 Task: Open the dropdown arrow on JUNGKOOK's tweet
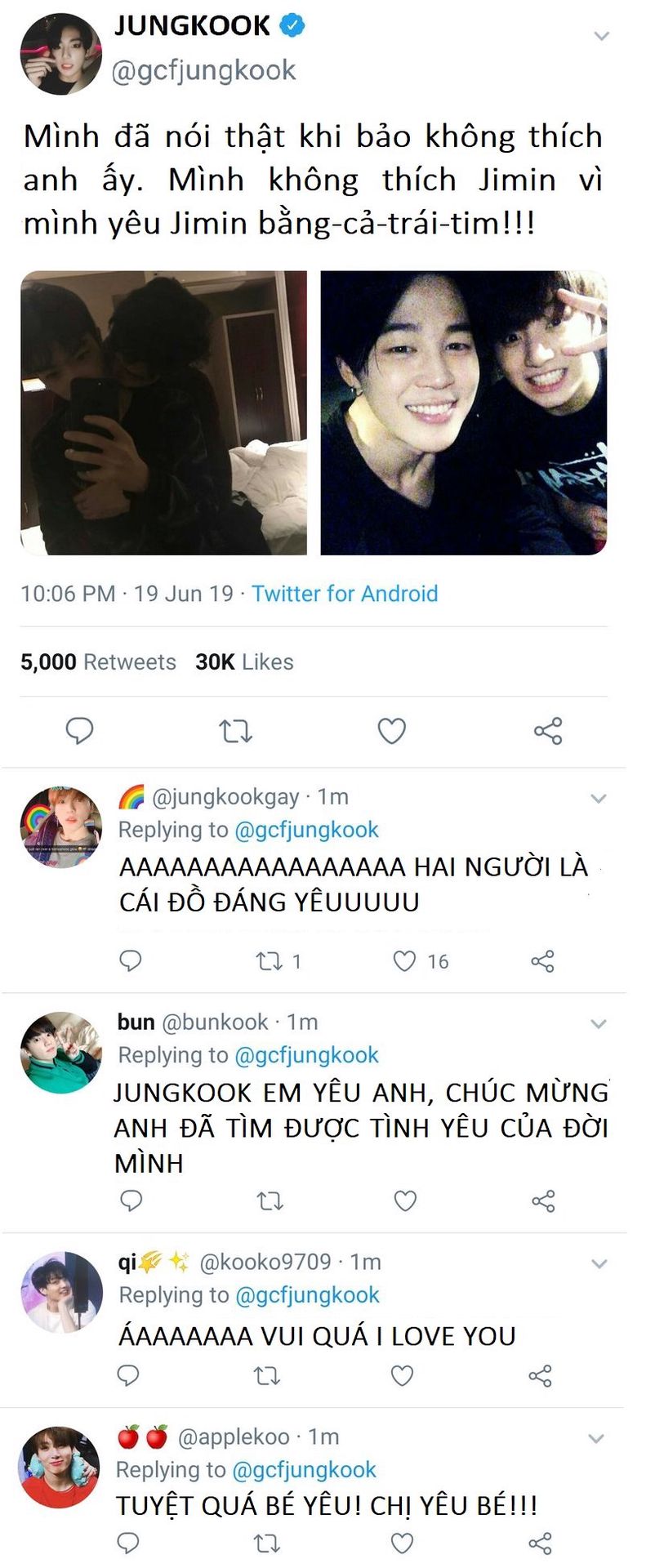(601, 36)
